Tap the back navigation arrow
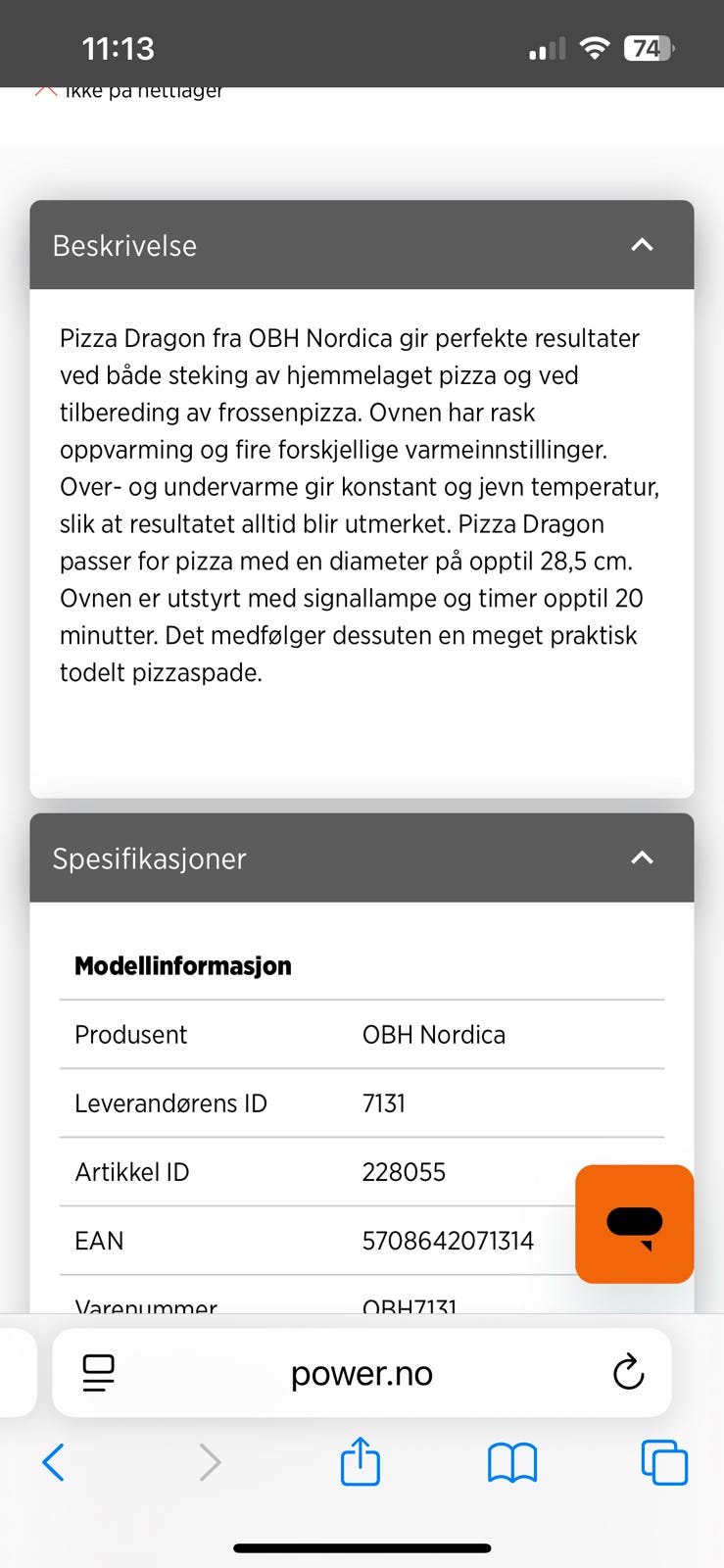The width and height of the screenshot is (724, 1568). coord(54,1462)
